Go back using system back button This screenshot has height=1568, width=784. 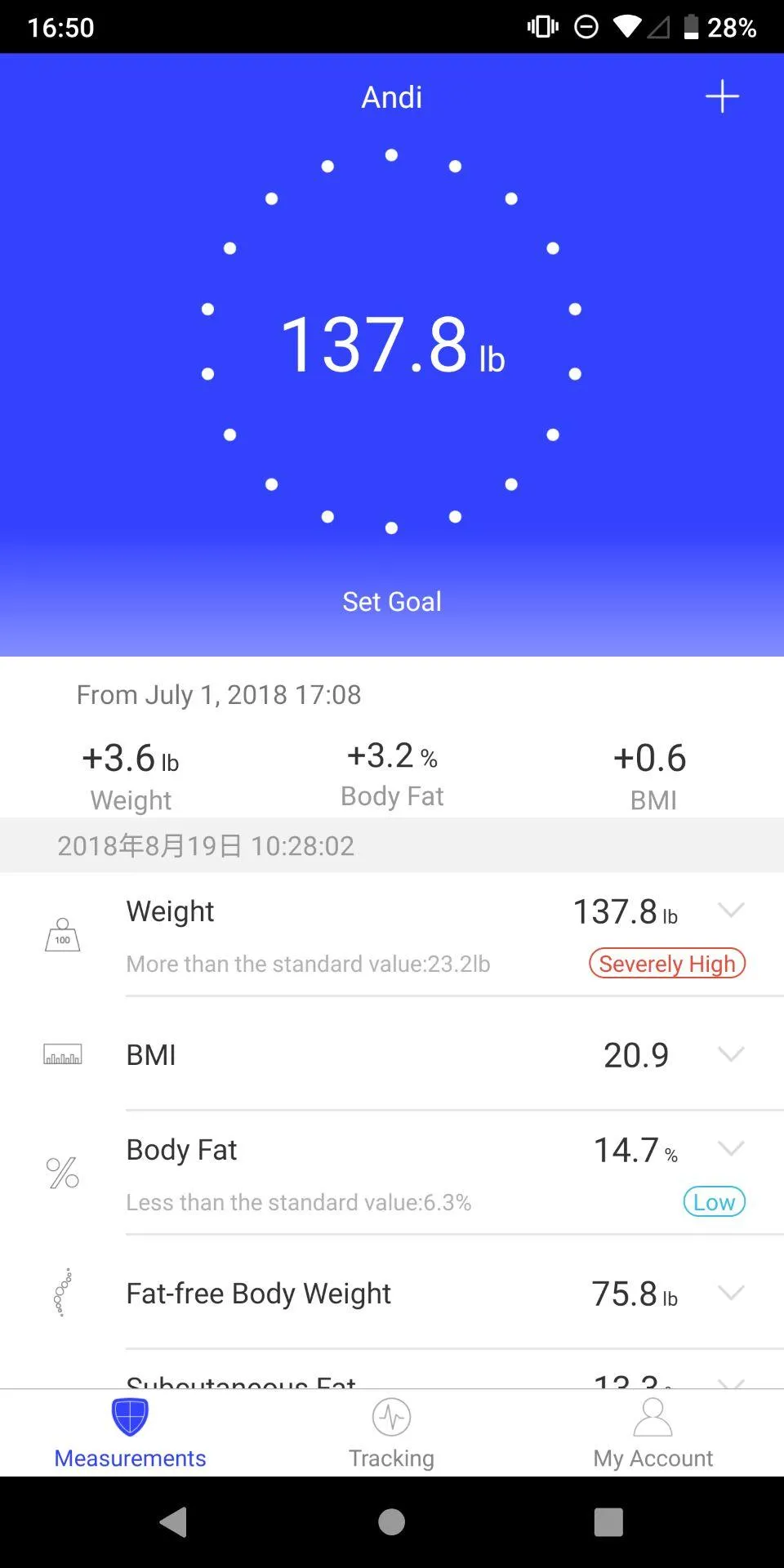[x=174, y=1522]
